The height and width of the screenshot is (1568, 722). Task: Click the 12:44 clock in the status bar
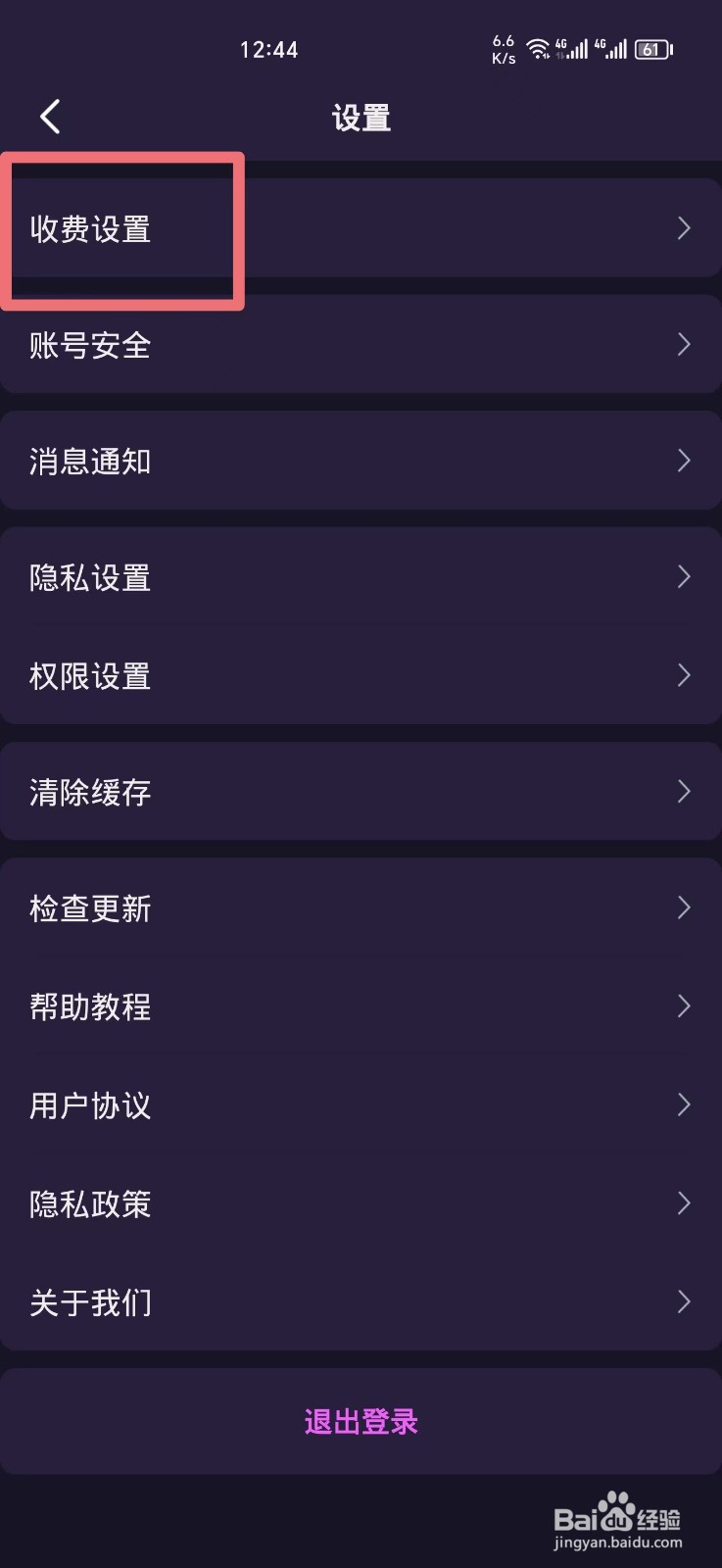point(268,49)
